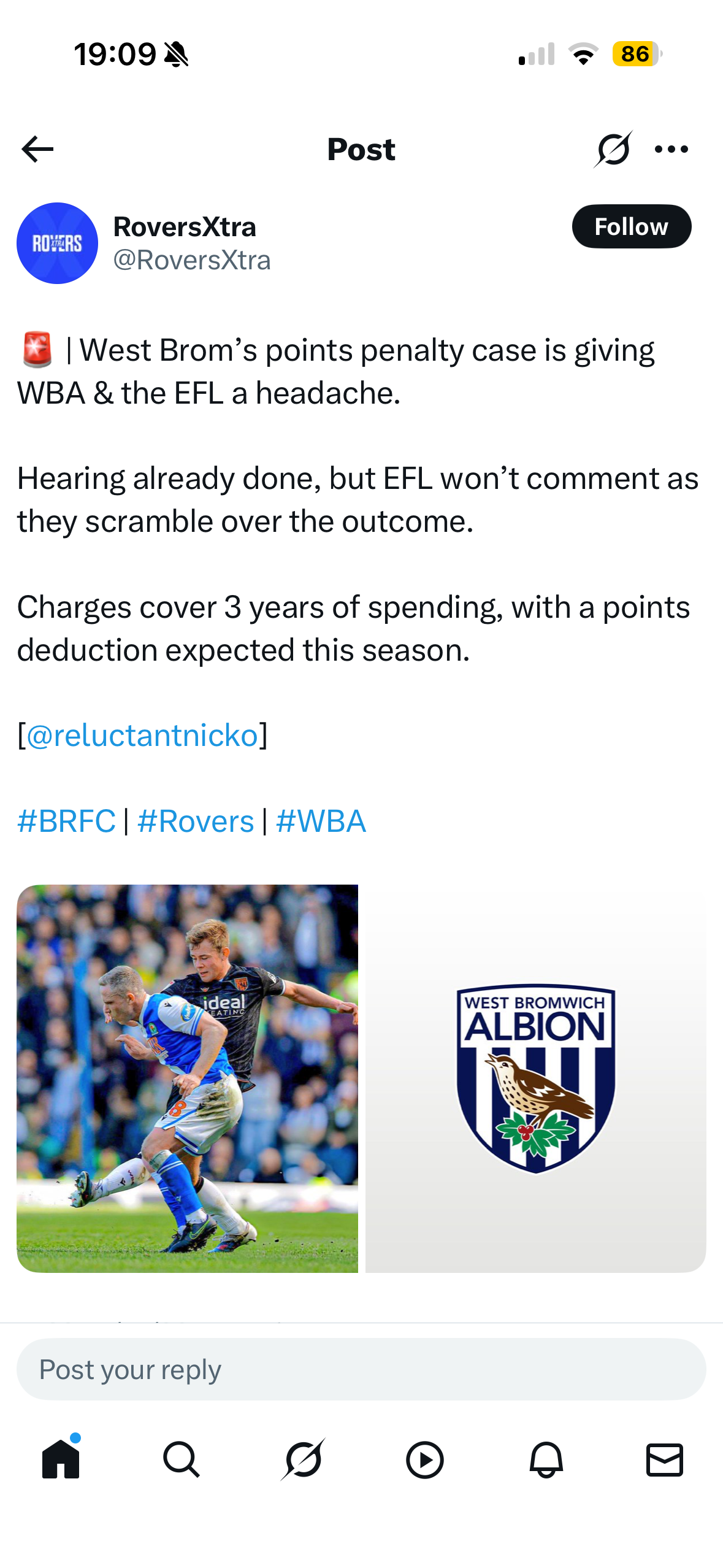
Task: Switch to the Search tab
Action: pyautogui.click(x=181, y=1459)
